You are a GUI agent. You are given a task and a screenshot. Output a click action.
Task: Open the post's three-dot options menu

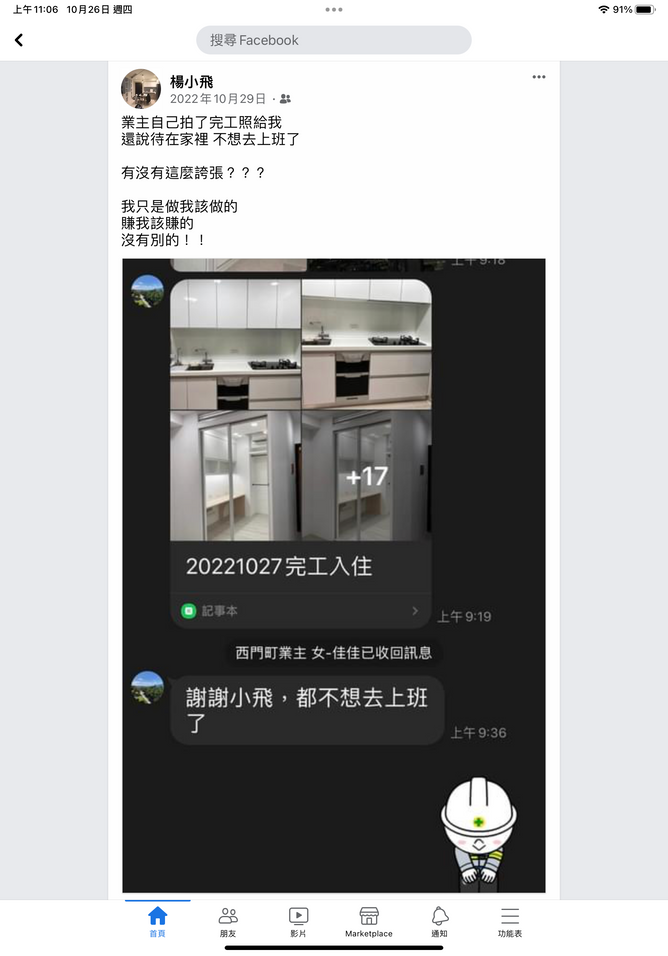539,77
